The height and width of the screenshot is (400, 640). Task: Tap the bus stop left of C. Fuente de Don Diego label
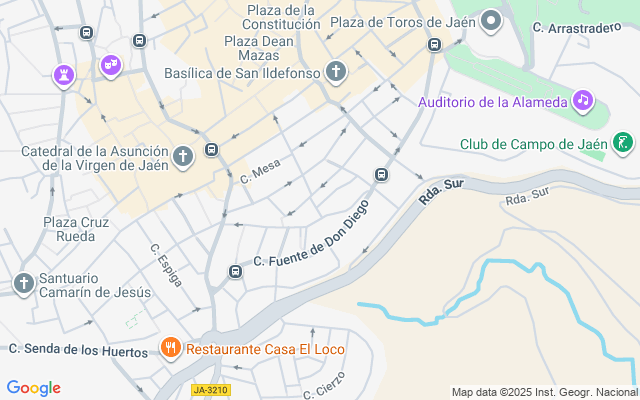(235, 271)
